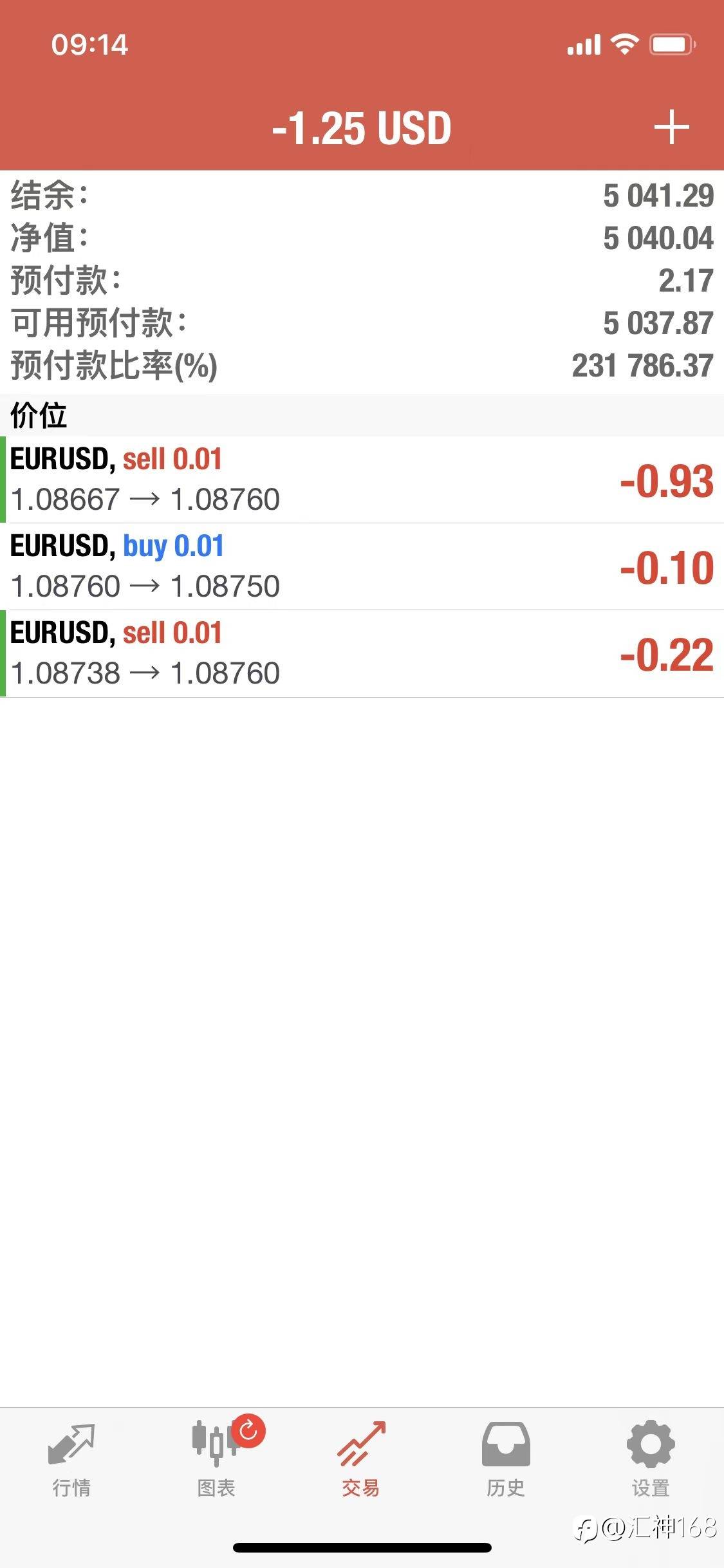Select the 交易 tab
Viewport: 724px width, 1568px height.
point(361,1459)
